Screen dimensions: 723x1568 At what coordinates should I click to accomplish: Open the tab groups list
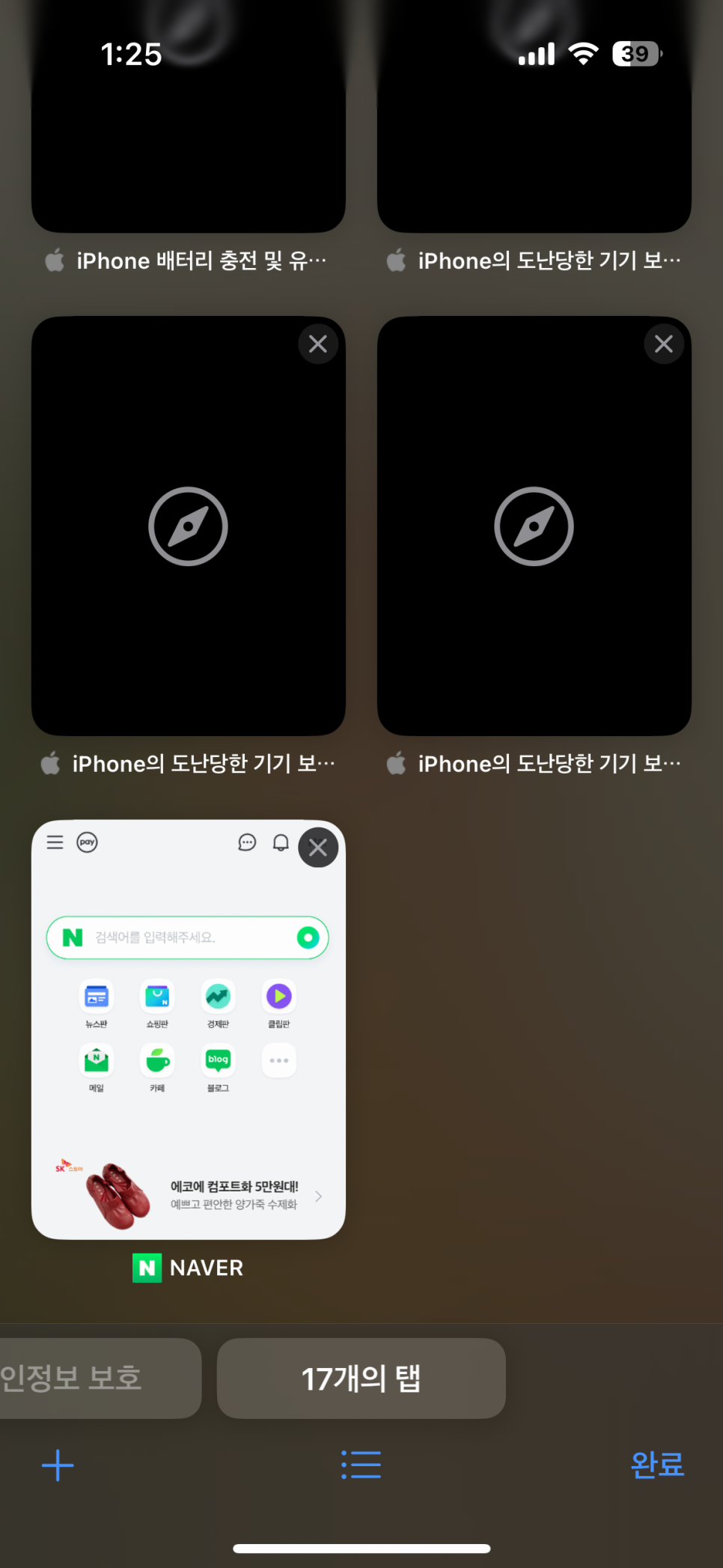point(361,1465)
